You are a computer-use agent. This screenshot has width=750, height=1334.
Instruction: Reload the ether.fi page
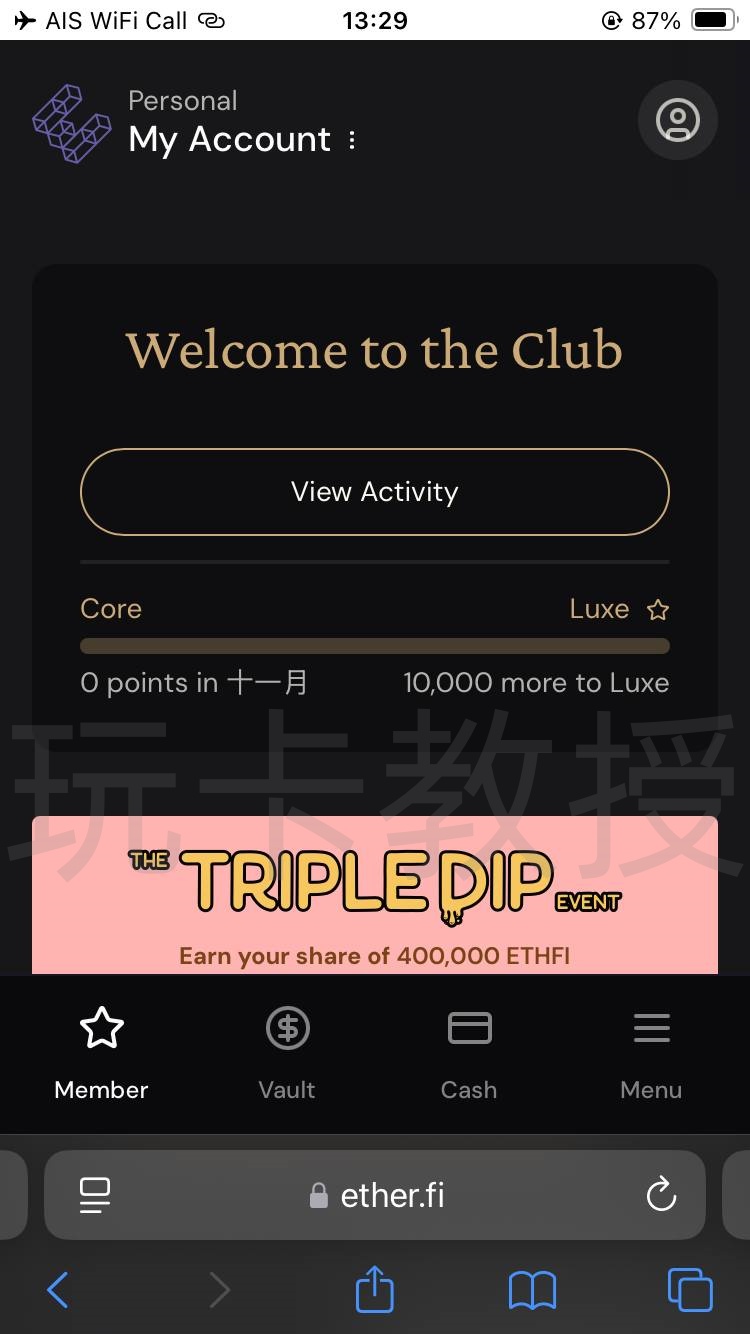pyautogui.click(x=661, y=1194)
